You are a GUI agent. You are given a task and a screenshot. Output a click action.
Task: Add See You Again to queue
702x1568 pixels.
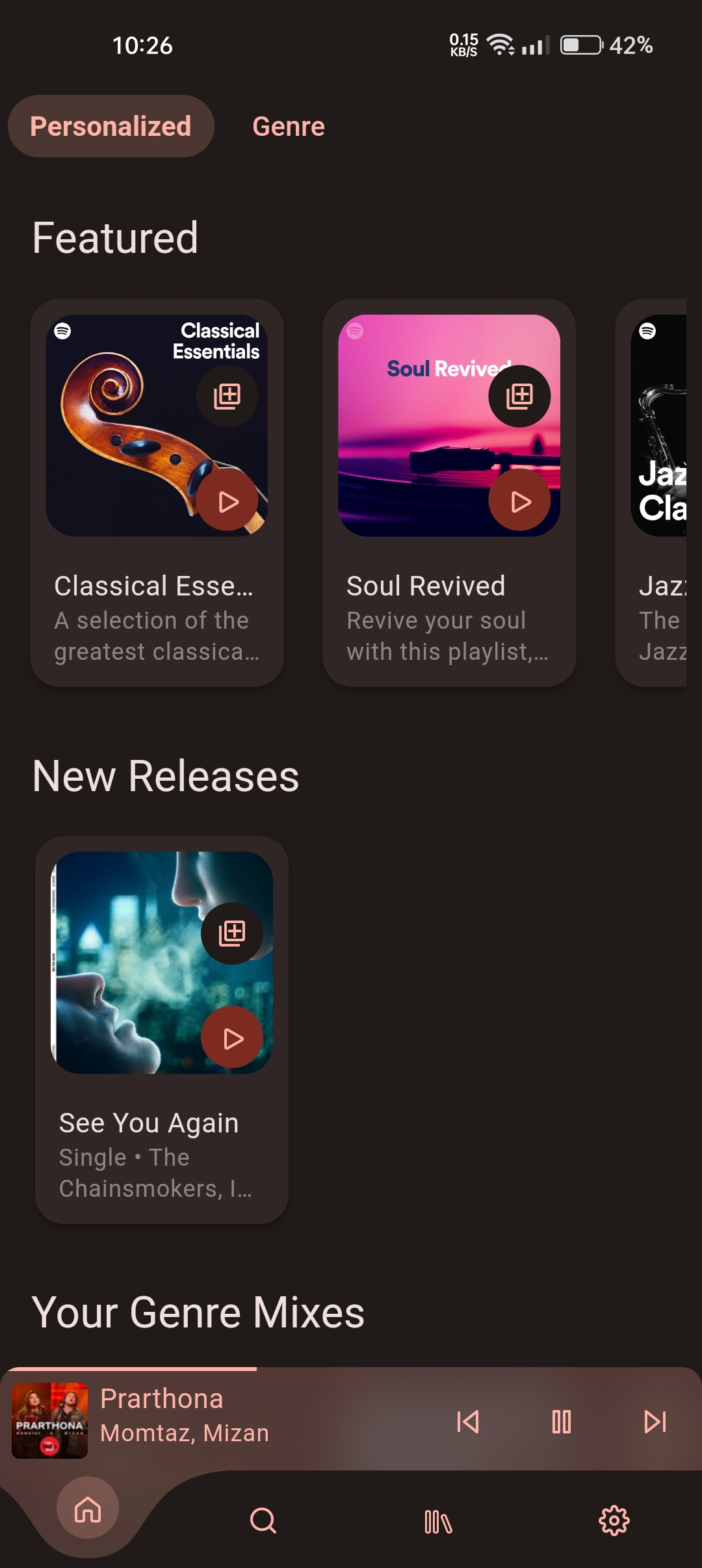pyautogui.click(x=232, y=934)
